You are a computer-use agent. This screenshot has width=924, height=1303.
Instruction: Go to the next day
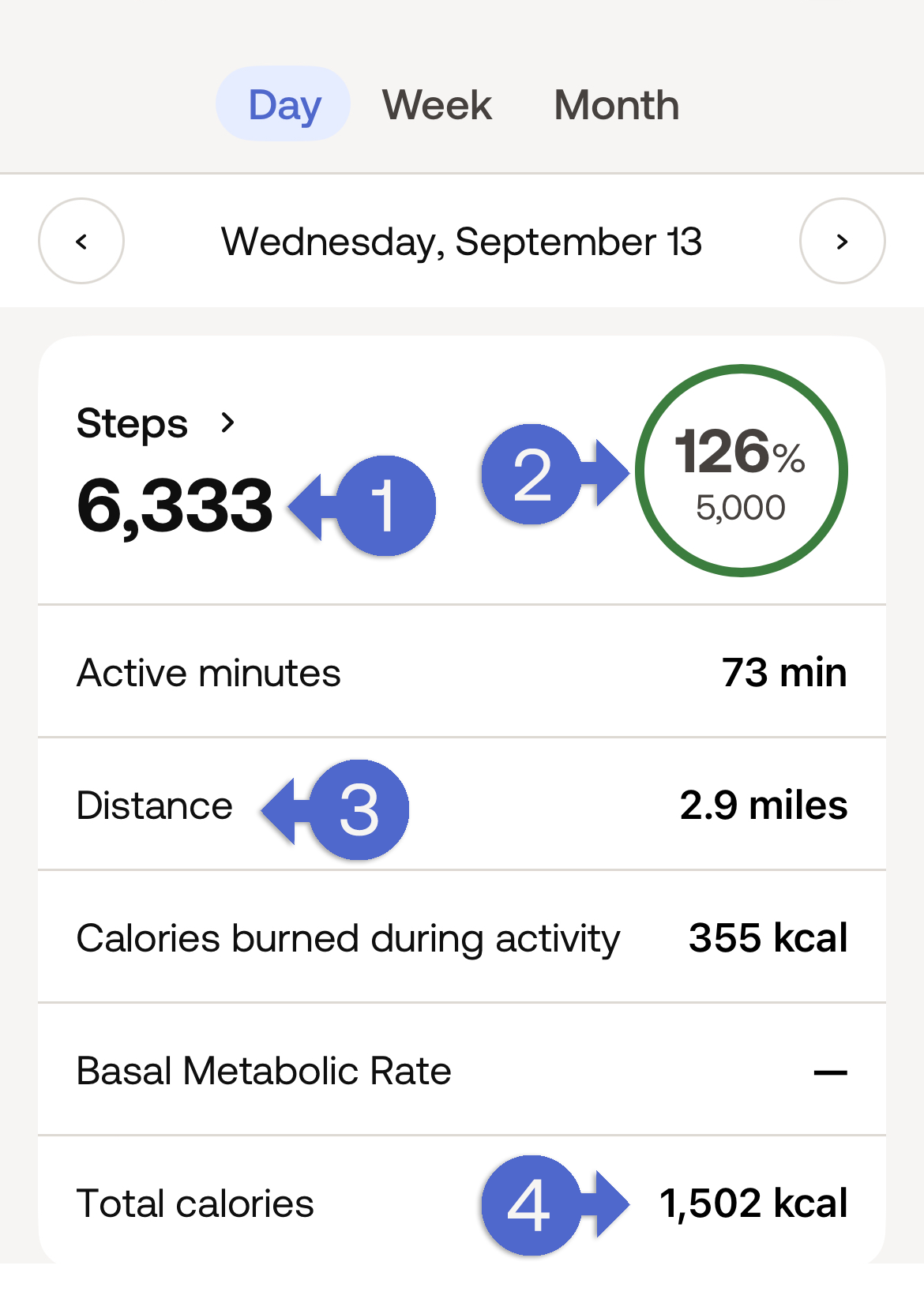pyautogui.click(x=842, y=241)
